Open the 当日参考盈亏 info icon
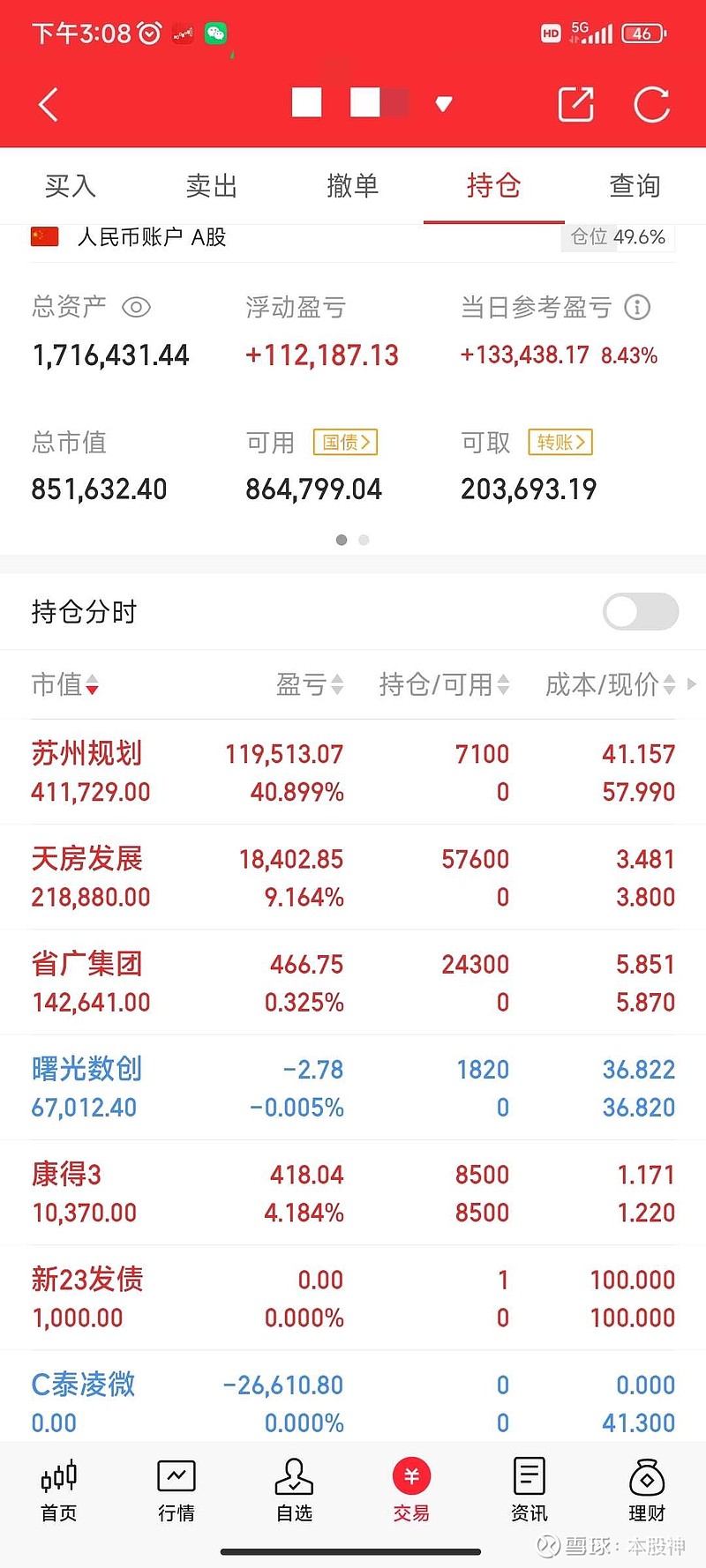 pyautogui.click(x=637, y=307)
